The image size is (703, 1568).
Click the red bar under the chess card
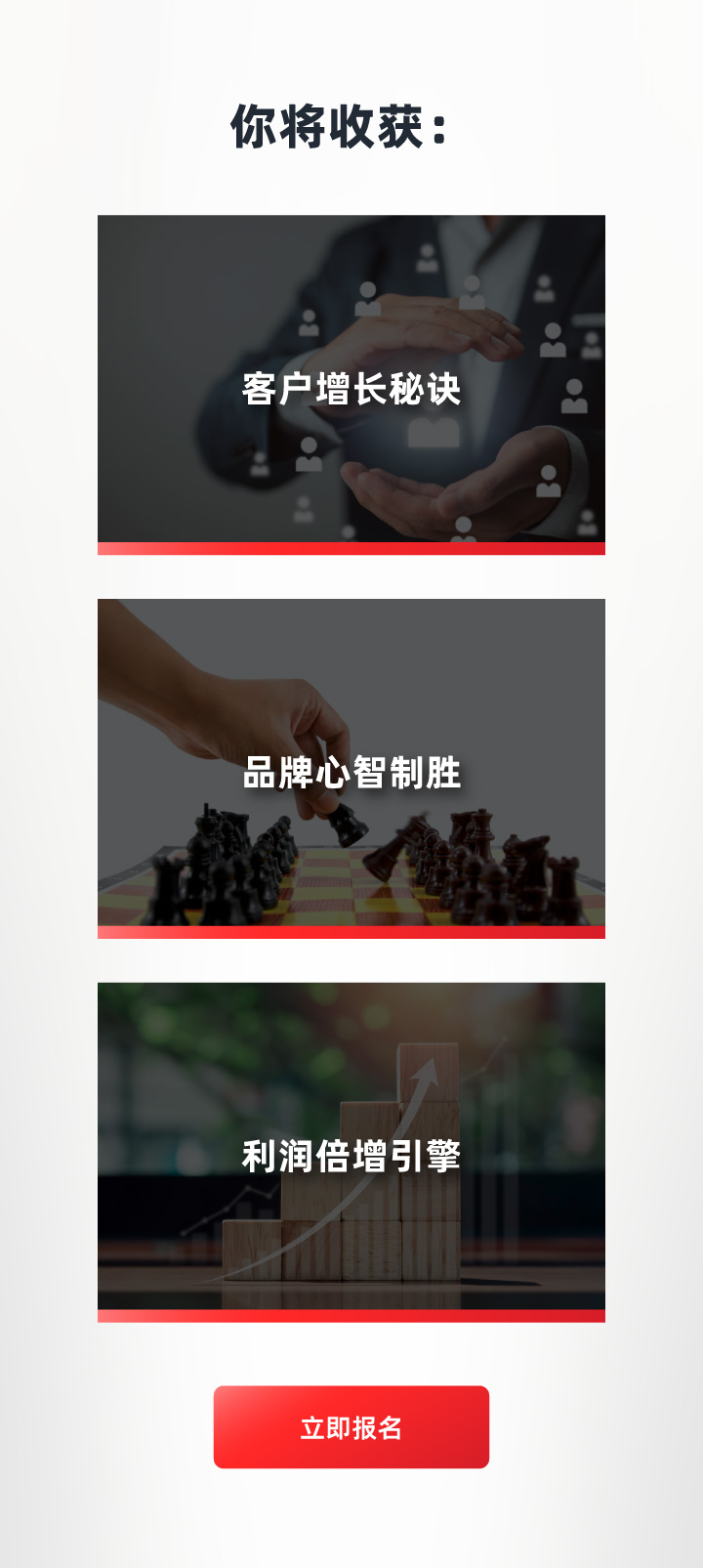351,931
